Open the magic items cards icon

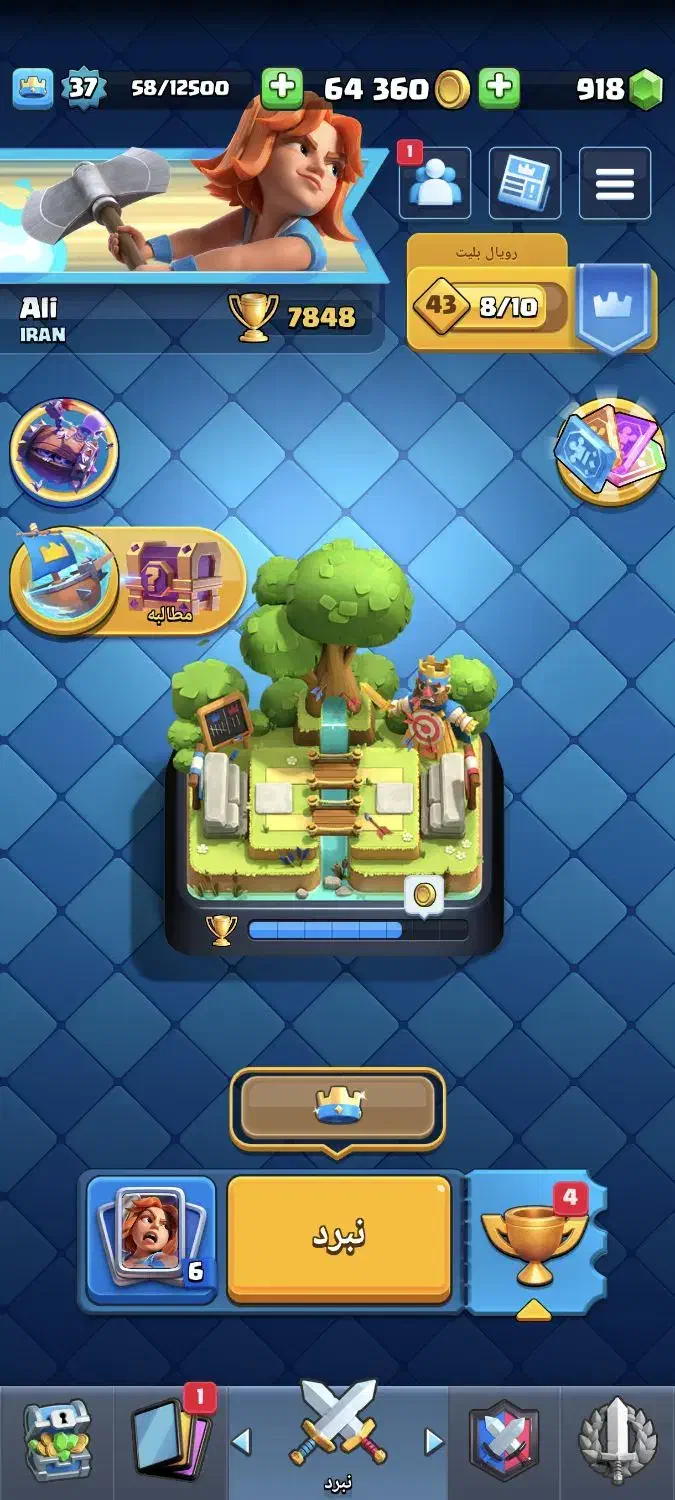pos(610,450)
